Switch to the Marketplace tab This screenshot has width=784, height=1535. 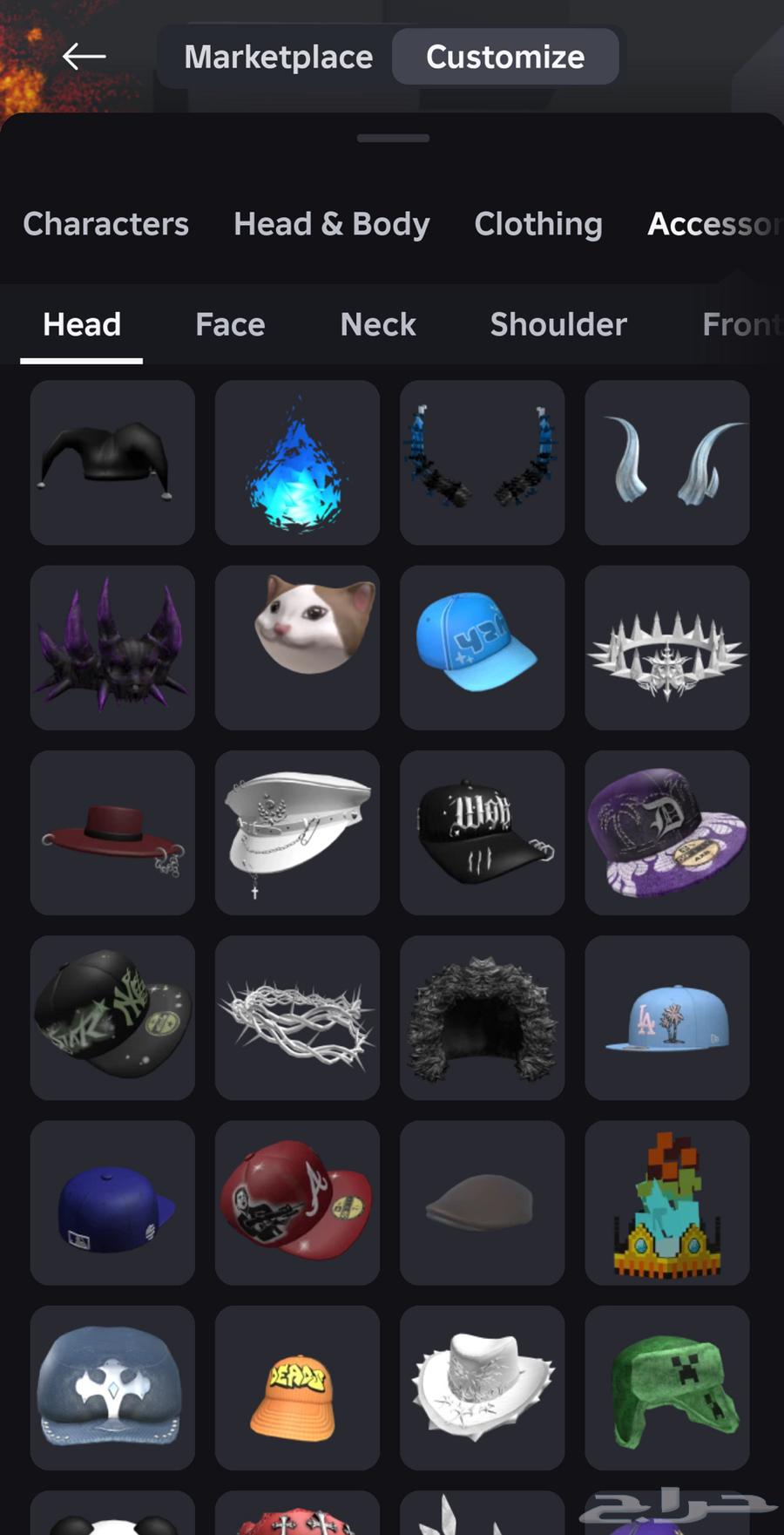click(278, 57)
